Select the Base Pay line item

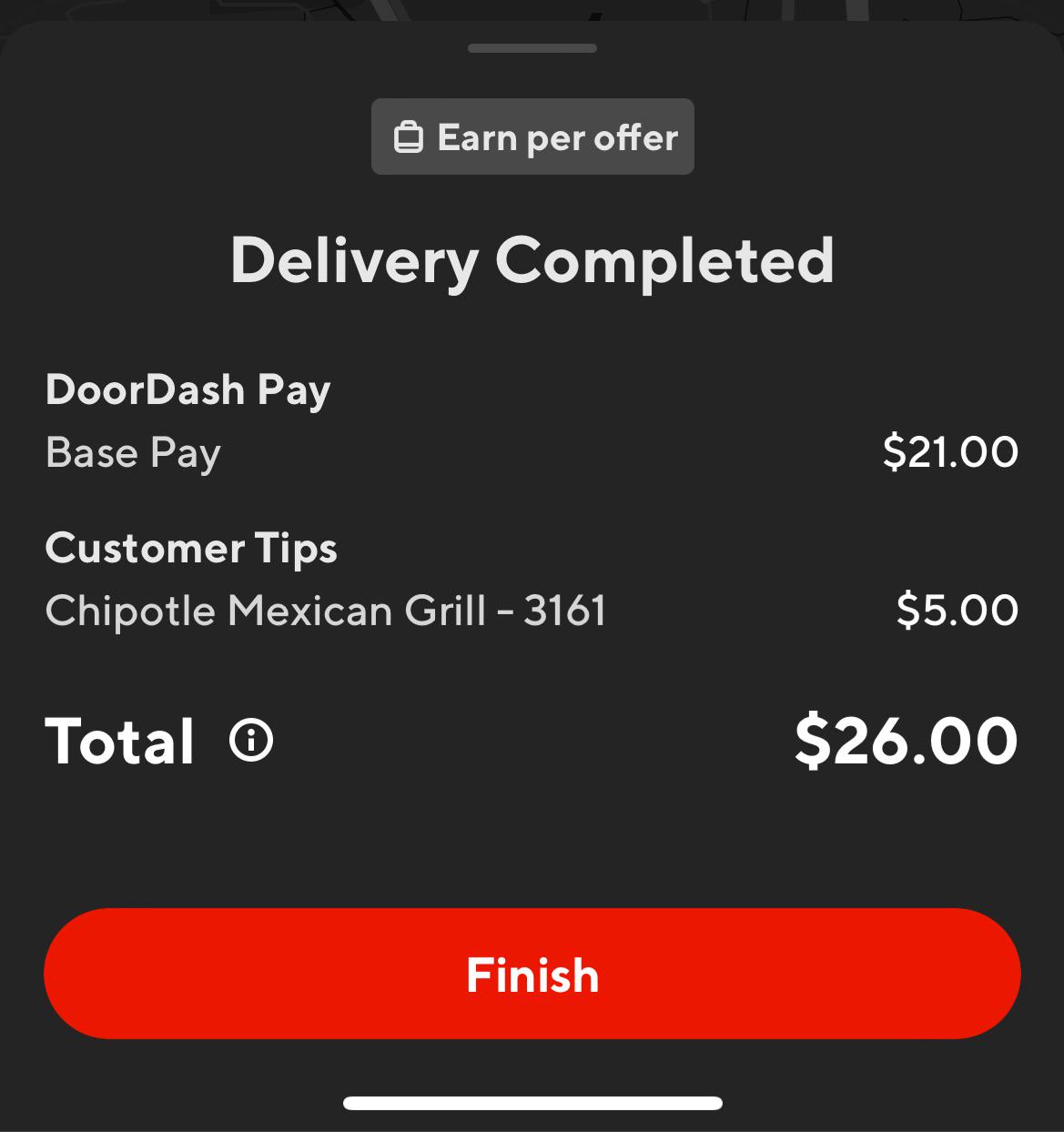click(x=132, y=452)
